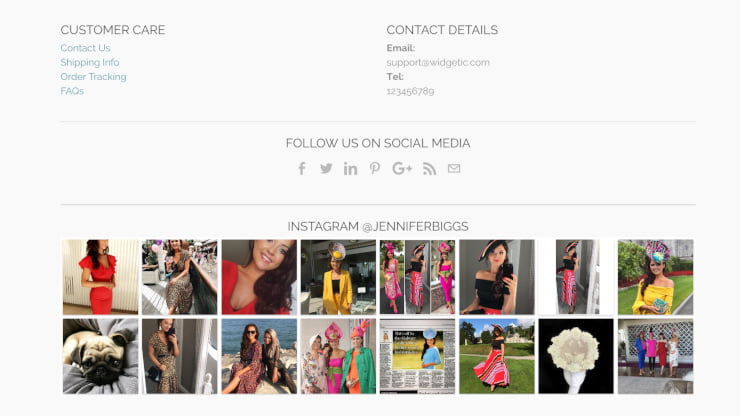
Task: Open the Contact Us link
Action: 85,48
